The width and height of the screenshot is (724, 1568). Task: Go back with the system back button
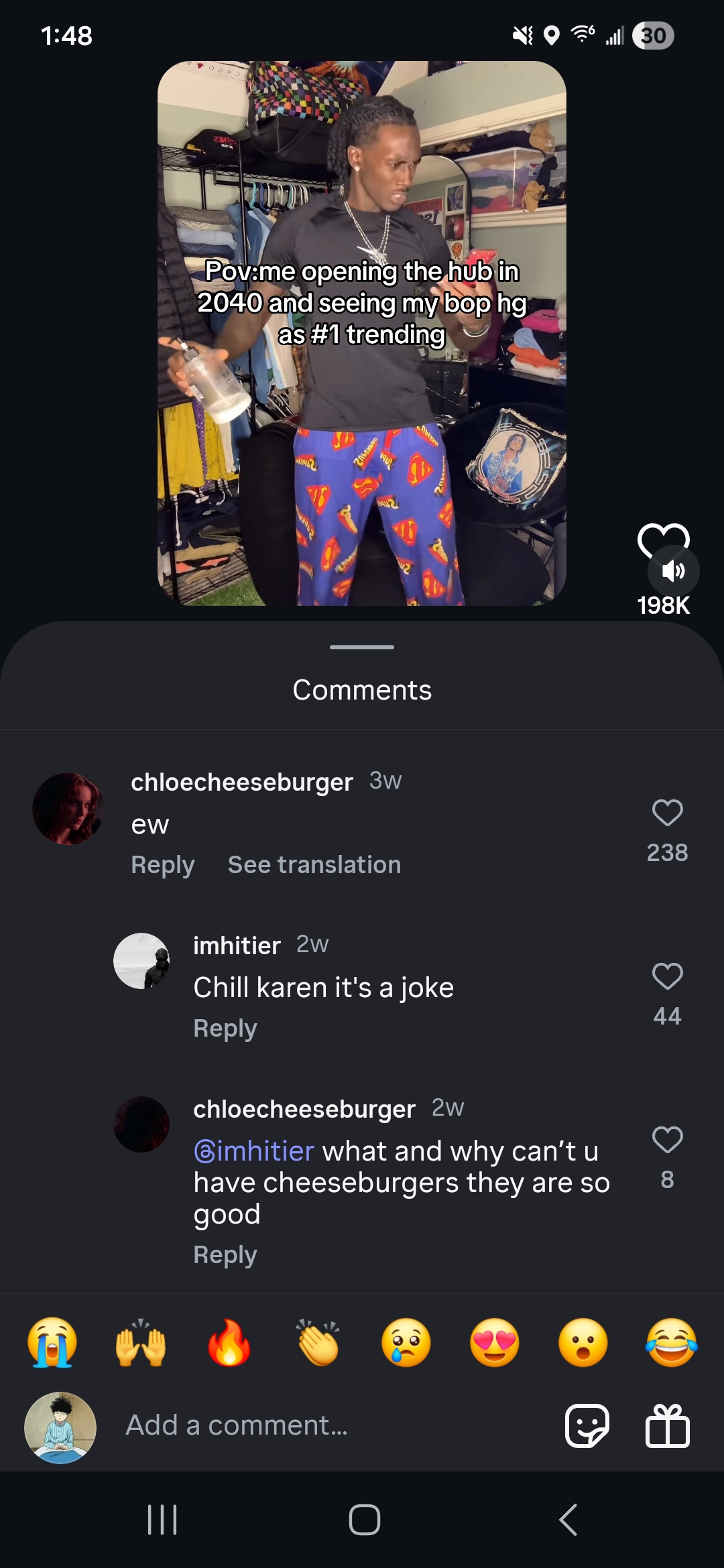[568, 1519]
